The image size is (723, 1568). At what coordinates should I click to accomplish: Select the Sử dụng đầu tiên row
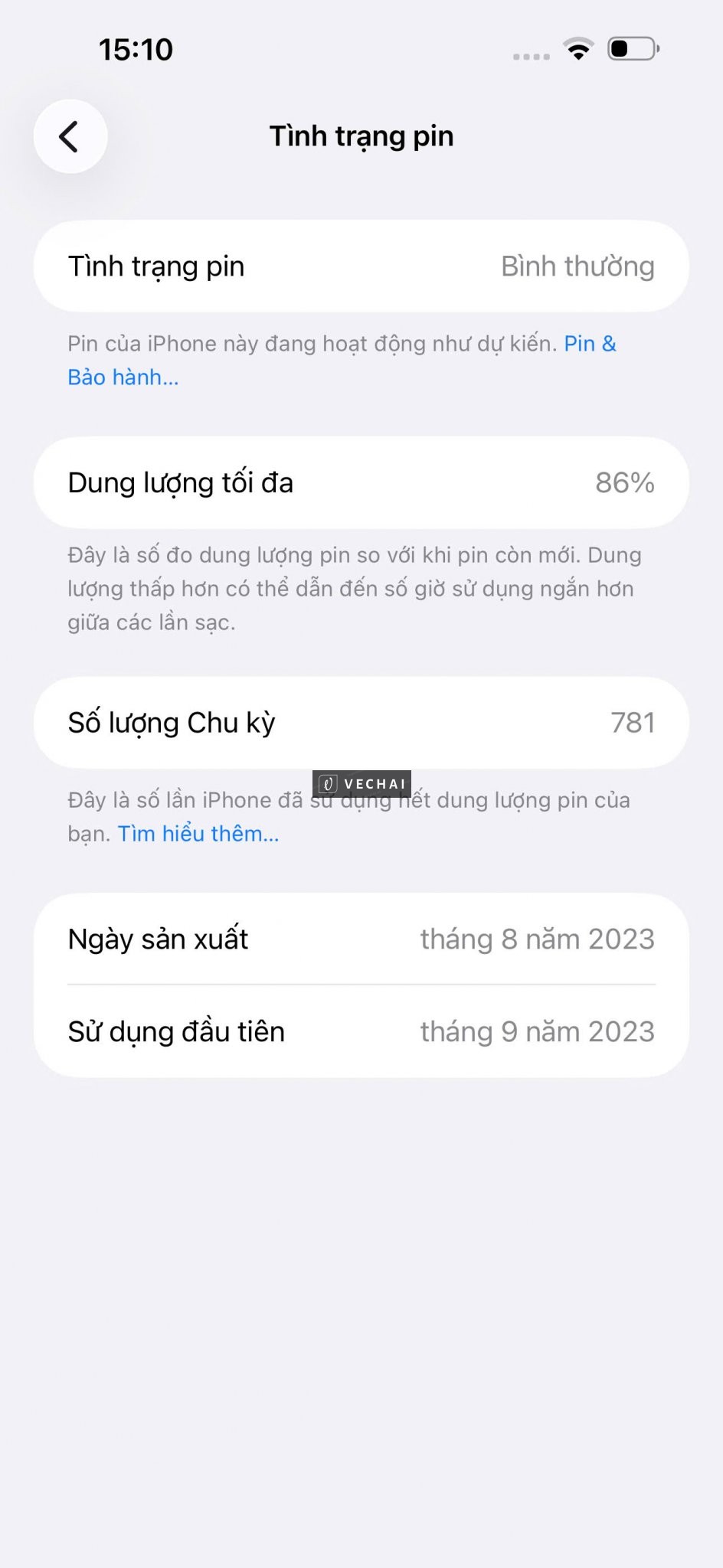pos(360,1031)
